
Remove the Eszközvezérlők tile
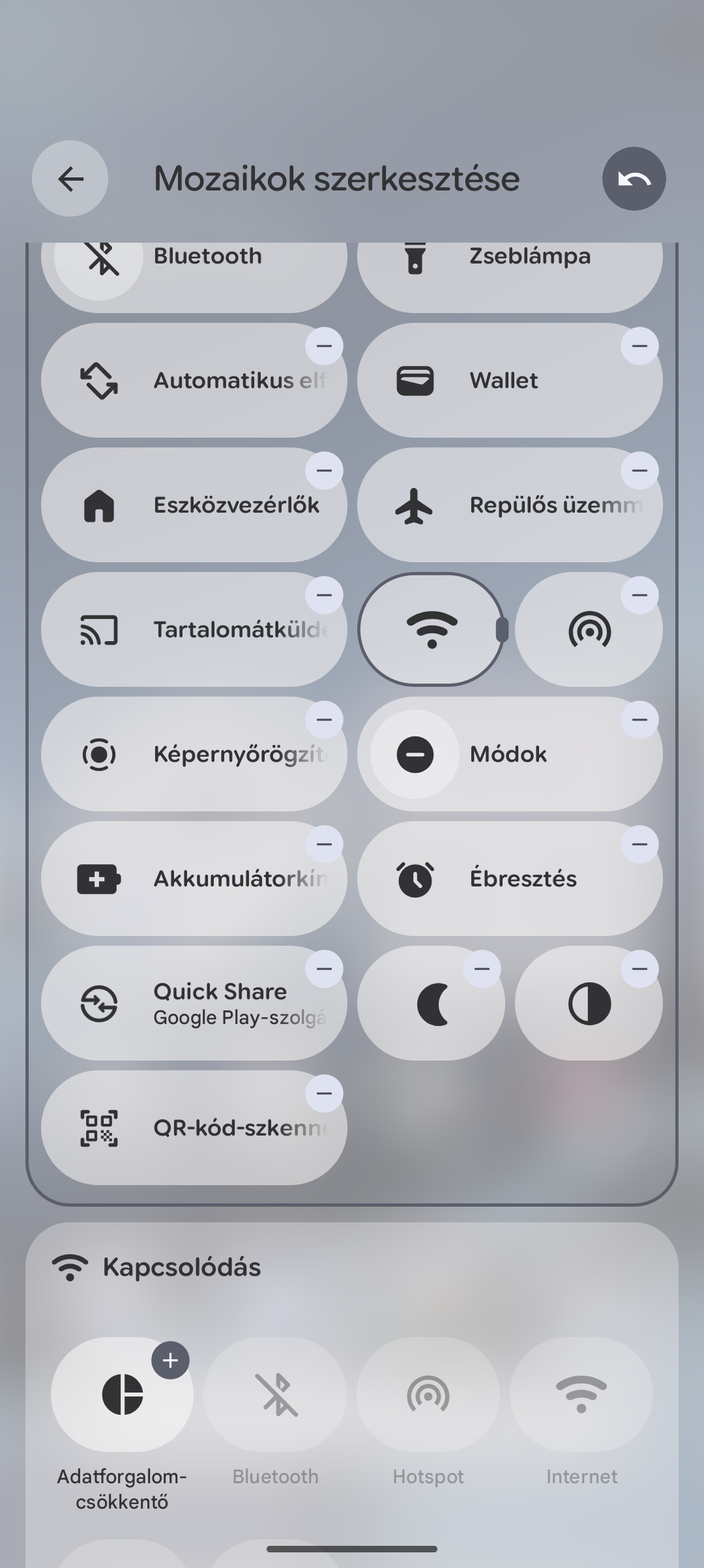click(324, 471)
